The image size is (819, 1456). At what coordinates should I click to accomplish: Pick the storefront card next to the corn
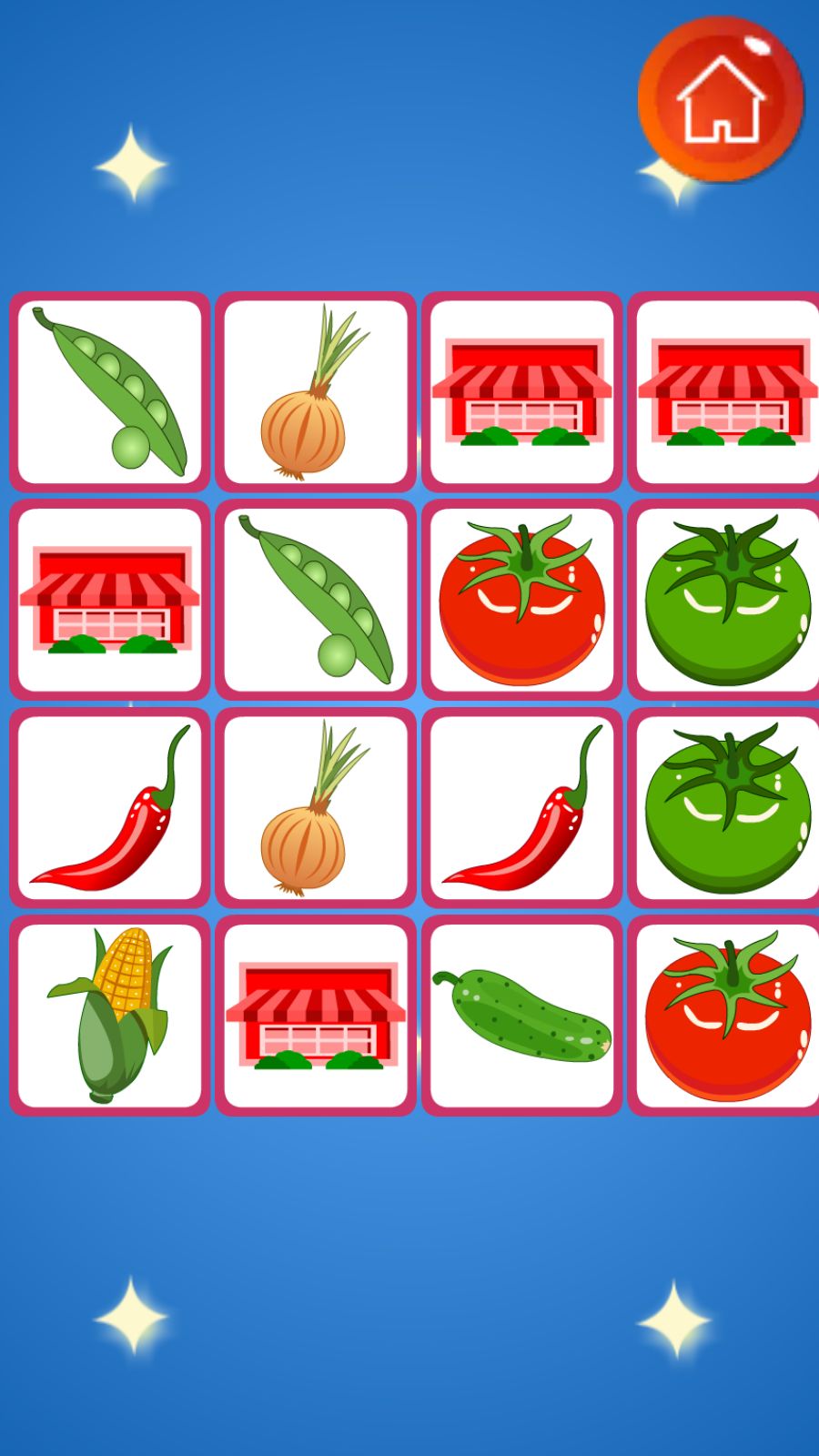[316, 1016]
